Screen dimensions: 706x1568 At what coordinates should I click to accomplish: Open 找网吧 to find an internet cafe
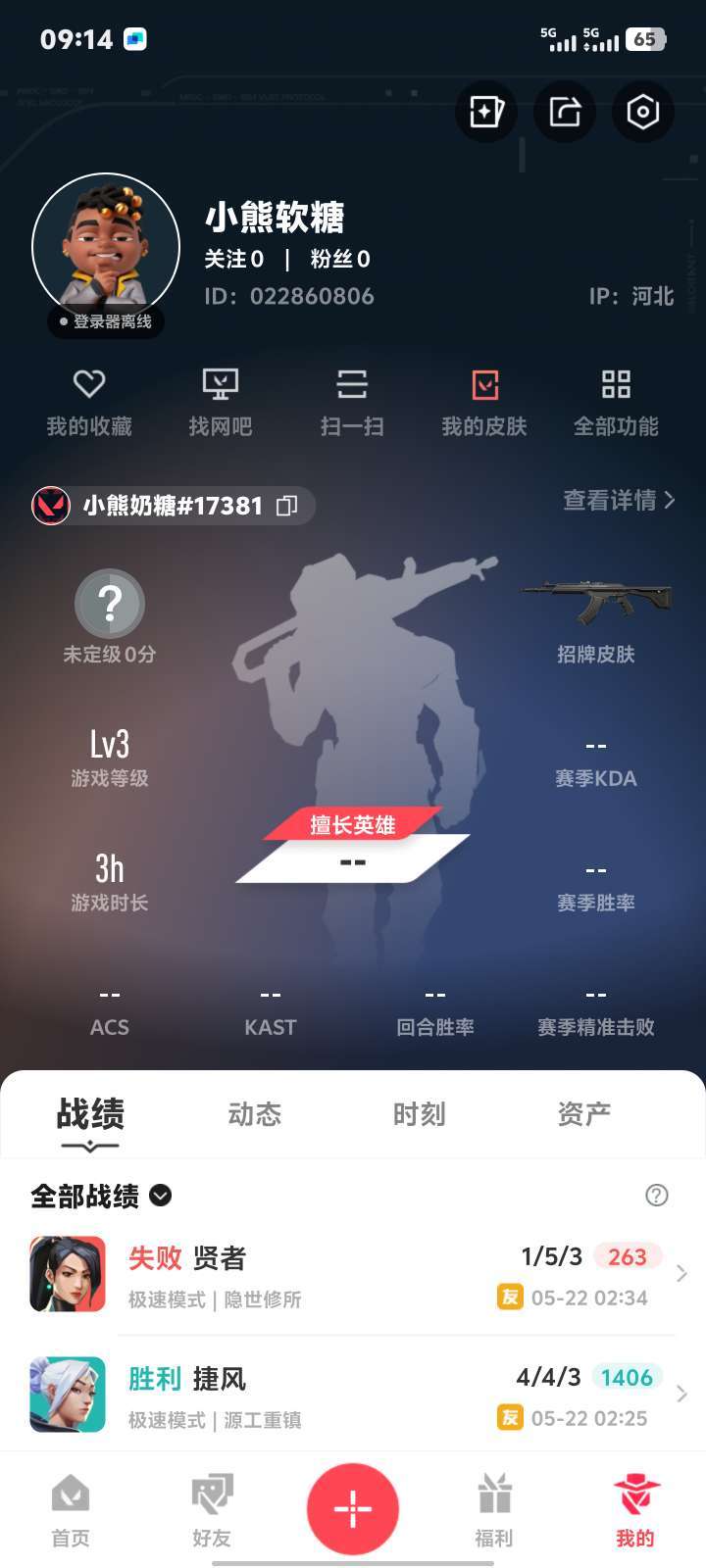click(x=221, y=403)
